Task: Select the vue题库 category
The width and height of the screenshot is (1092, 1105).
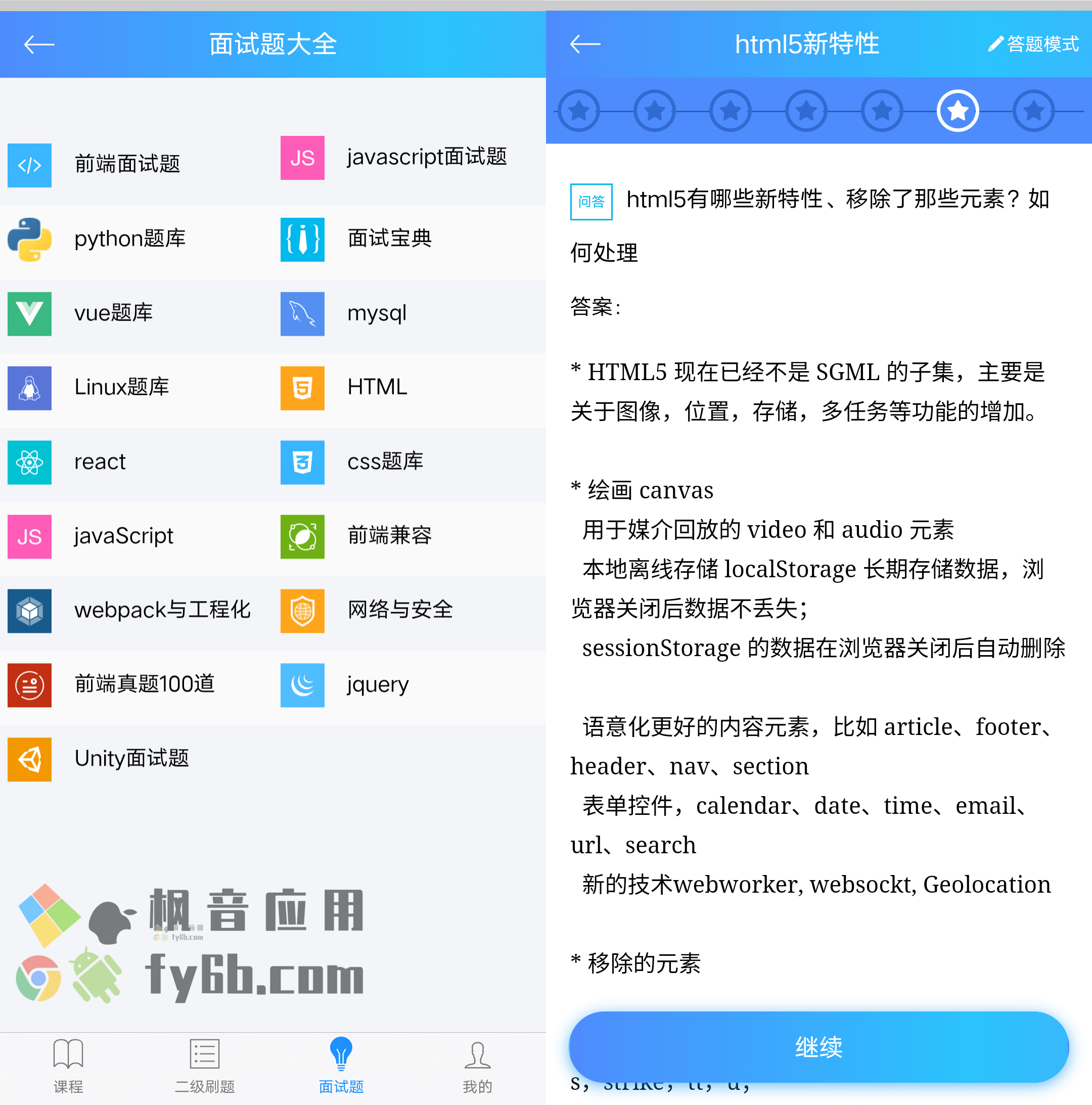Action: tap(113, 313)
